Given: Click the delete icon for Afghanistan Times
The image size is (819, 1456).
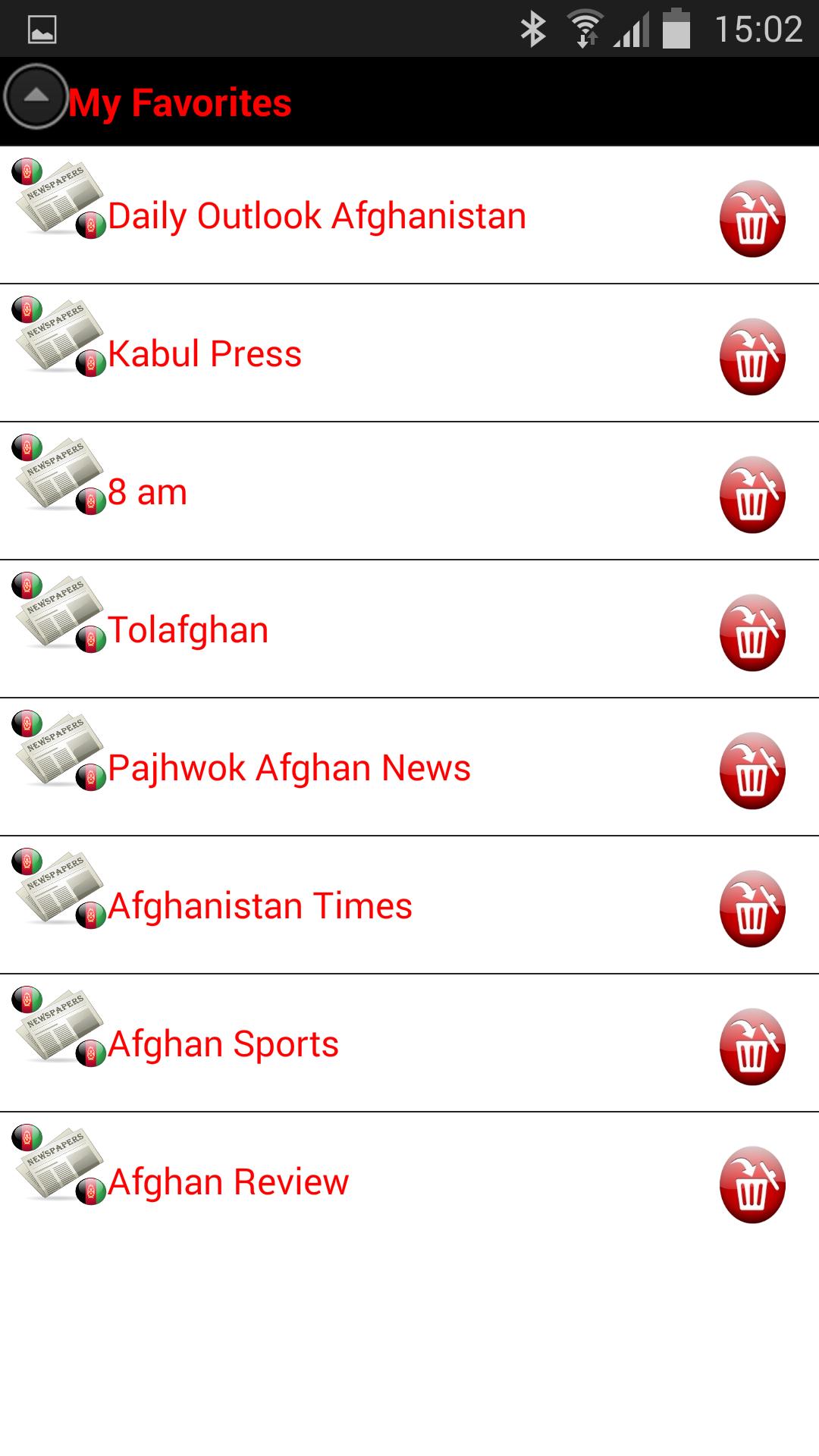Looking at the screenshot, I should [x=752, y=905].
